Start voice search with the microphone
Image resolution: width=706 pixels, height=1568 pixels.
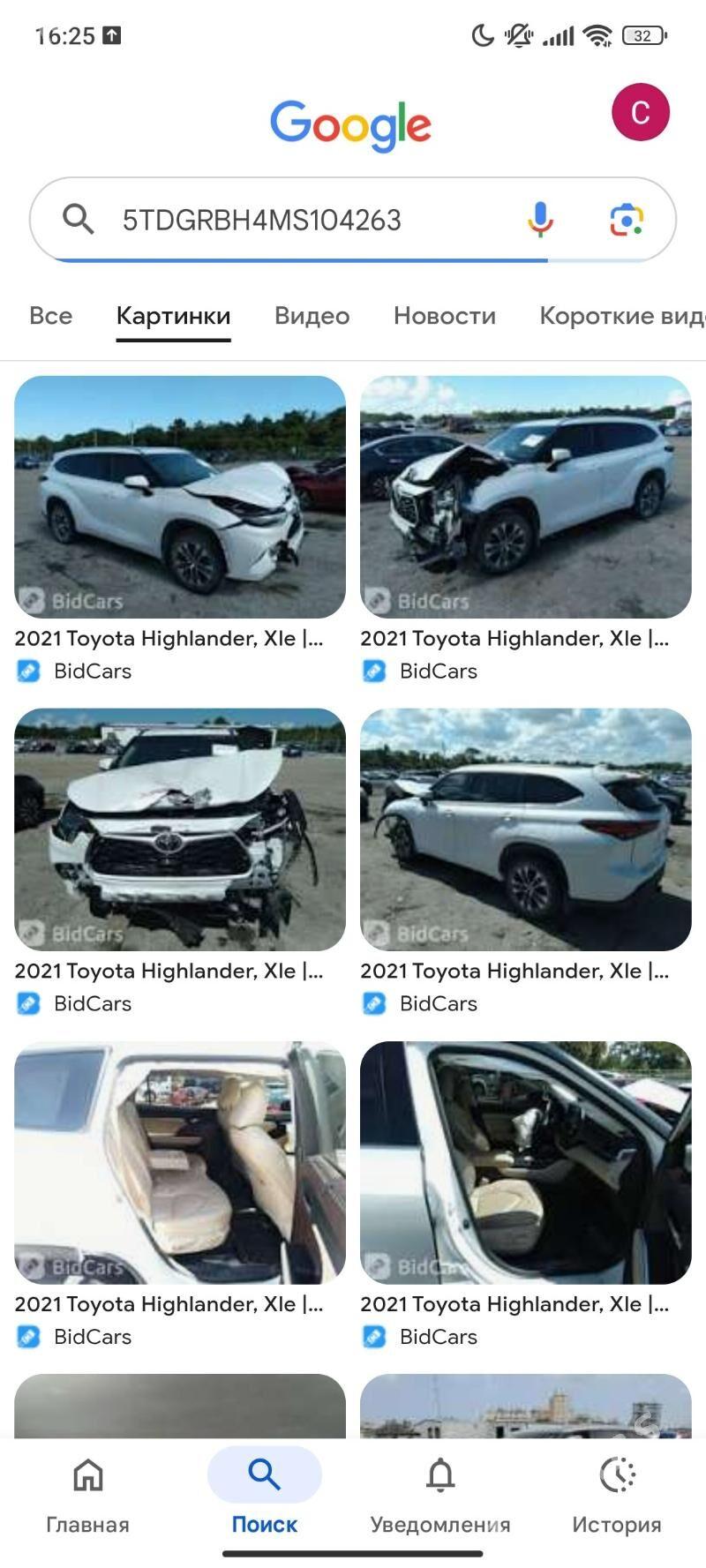[x=540, y=219]
